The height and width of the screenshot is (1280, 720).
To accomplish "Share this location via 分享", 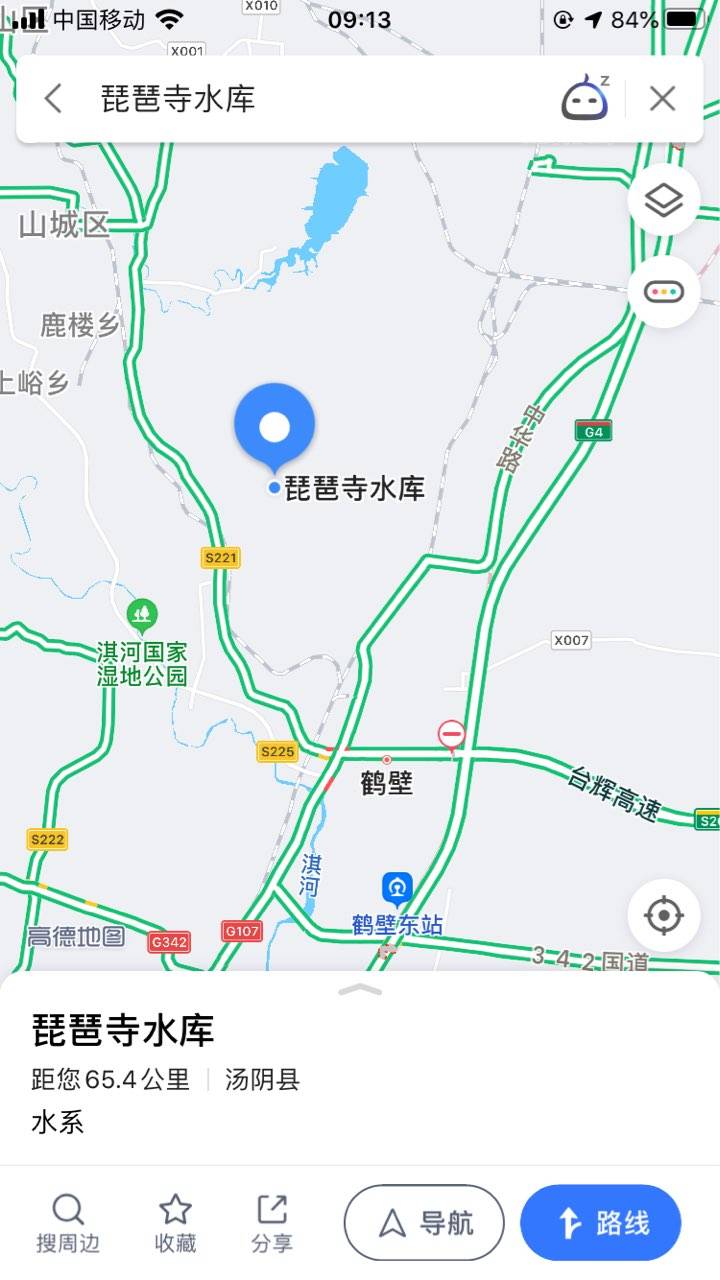I will pos(272,1223).
